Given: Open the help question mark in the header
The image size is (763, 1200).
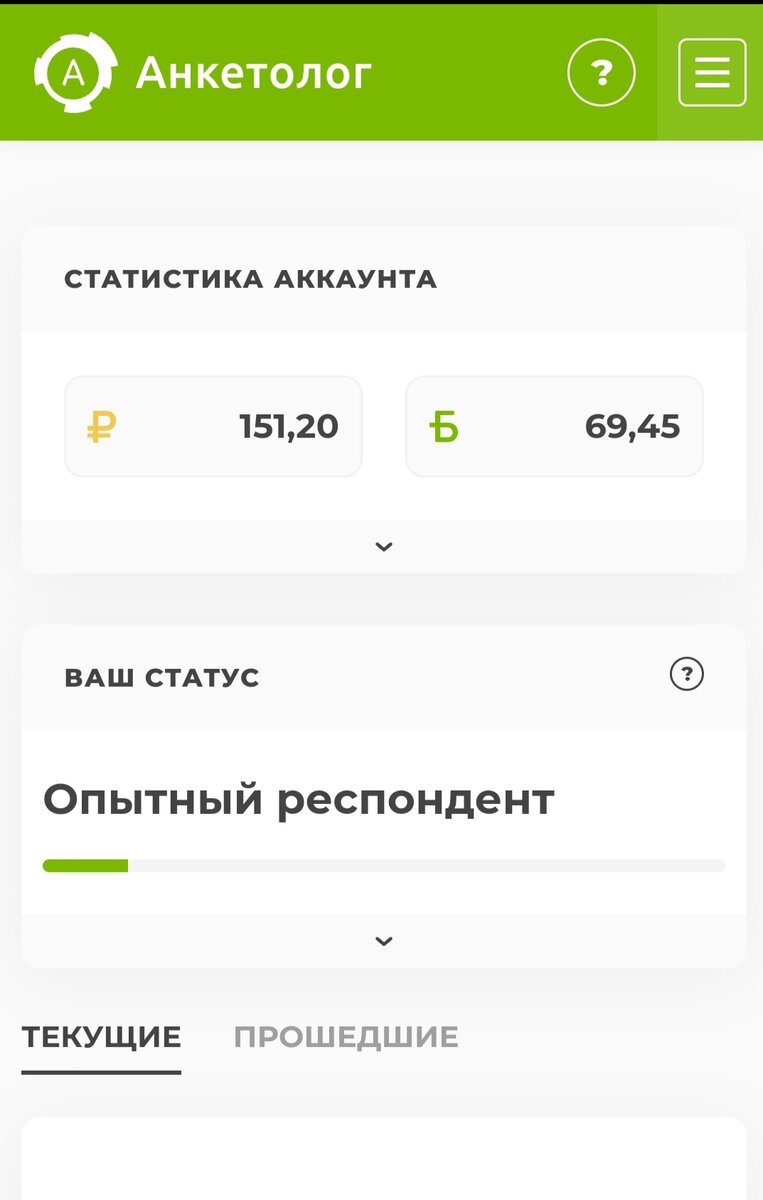Looking at the screenshot, I should [x=601, y=71].
